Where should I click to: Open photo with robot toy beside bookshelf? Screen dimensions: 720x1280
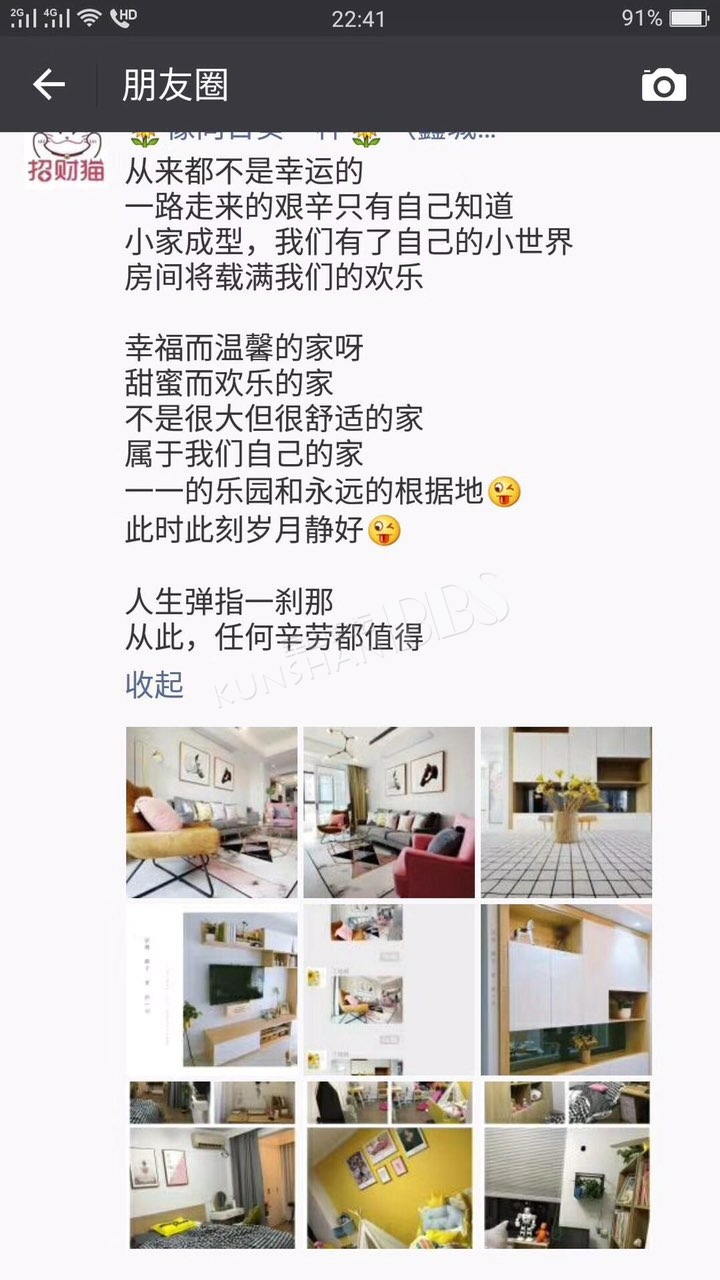(x=566, y=1165)
